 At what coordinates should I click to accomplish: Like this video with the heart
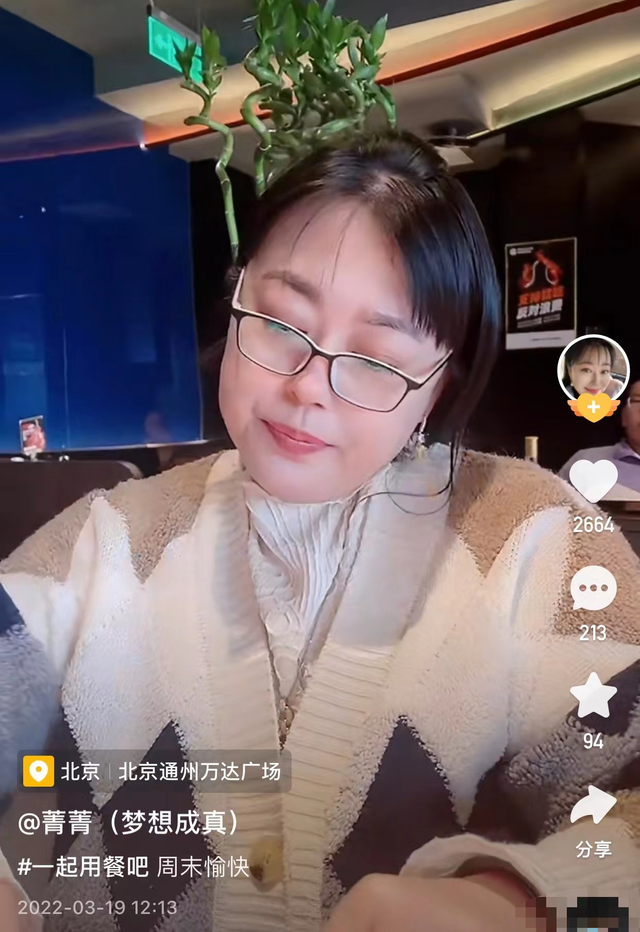pos(593,481)
